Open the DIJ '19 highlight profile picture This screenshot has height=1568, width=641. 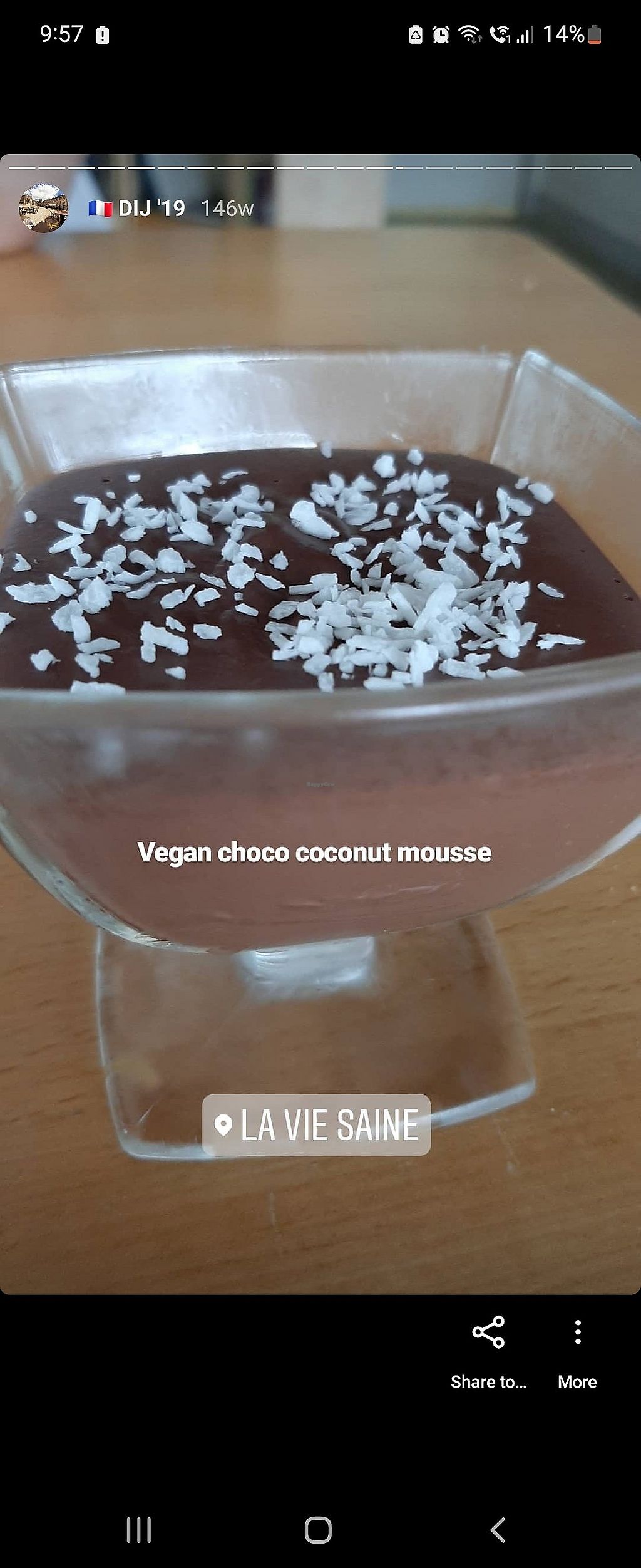pos(43,208)
